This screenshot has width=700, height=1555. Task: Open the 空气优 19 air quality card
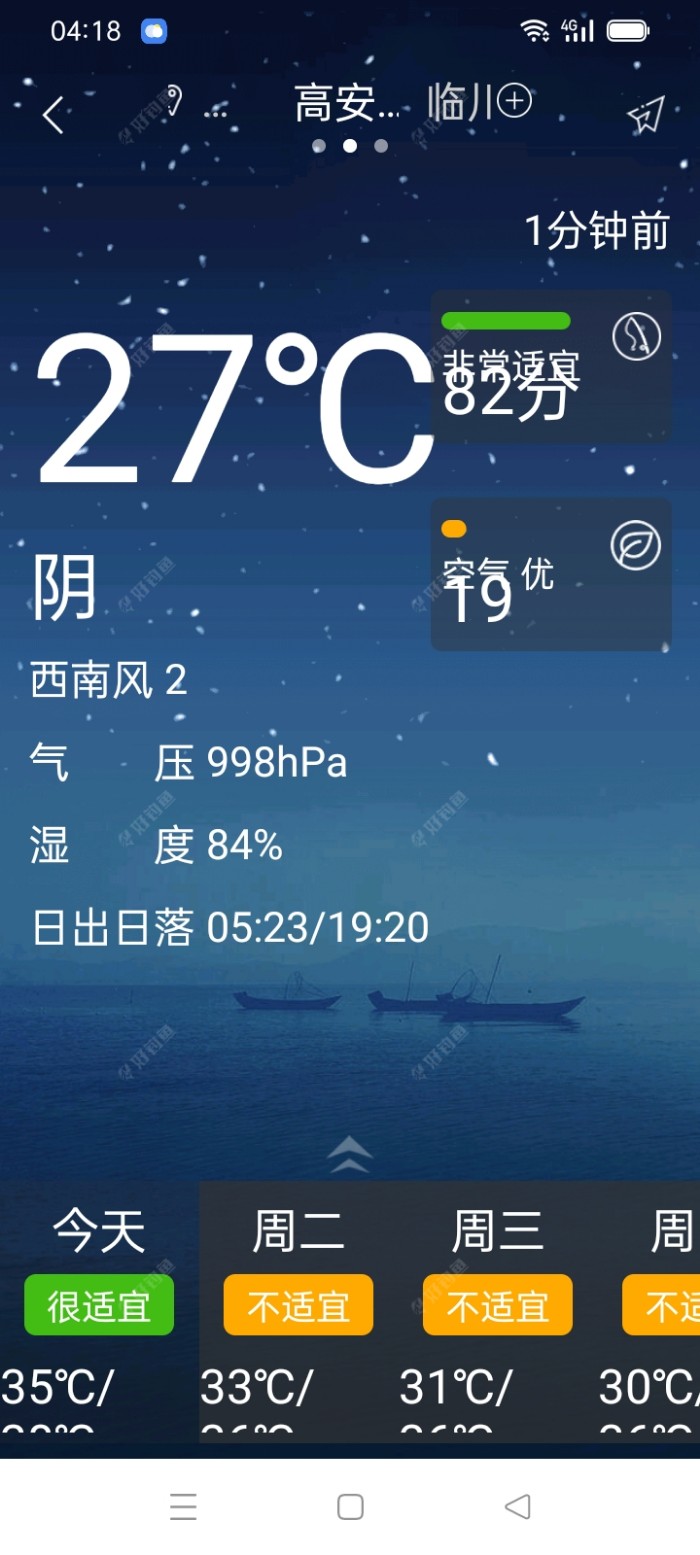(551, 574)
